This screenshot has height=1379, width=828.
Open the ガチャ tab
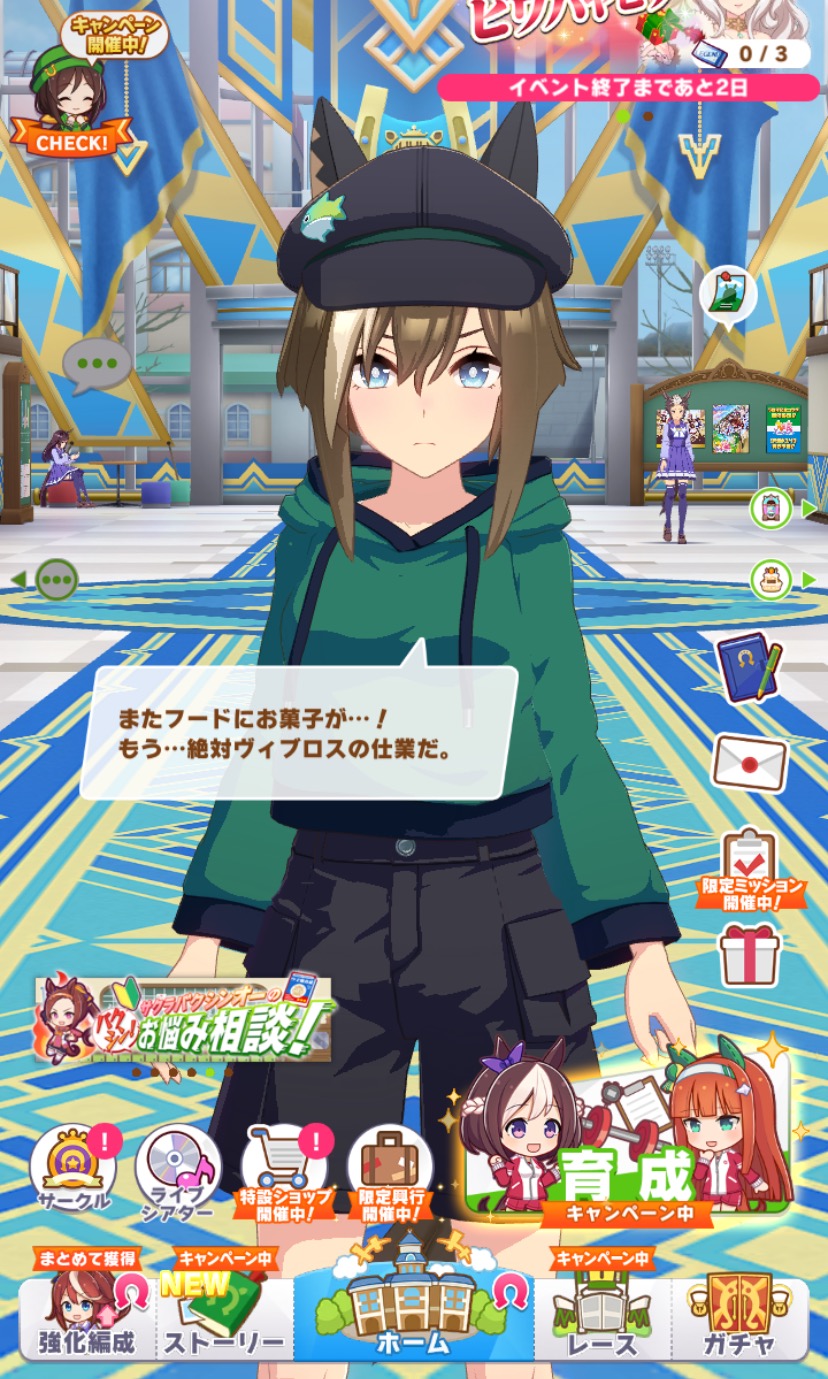click(x=739, y=1318)
